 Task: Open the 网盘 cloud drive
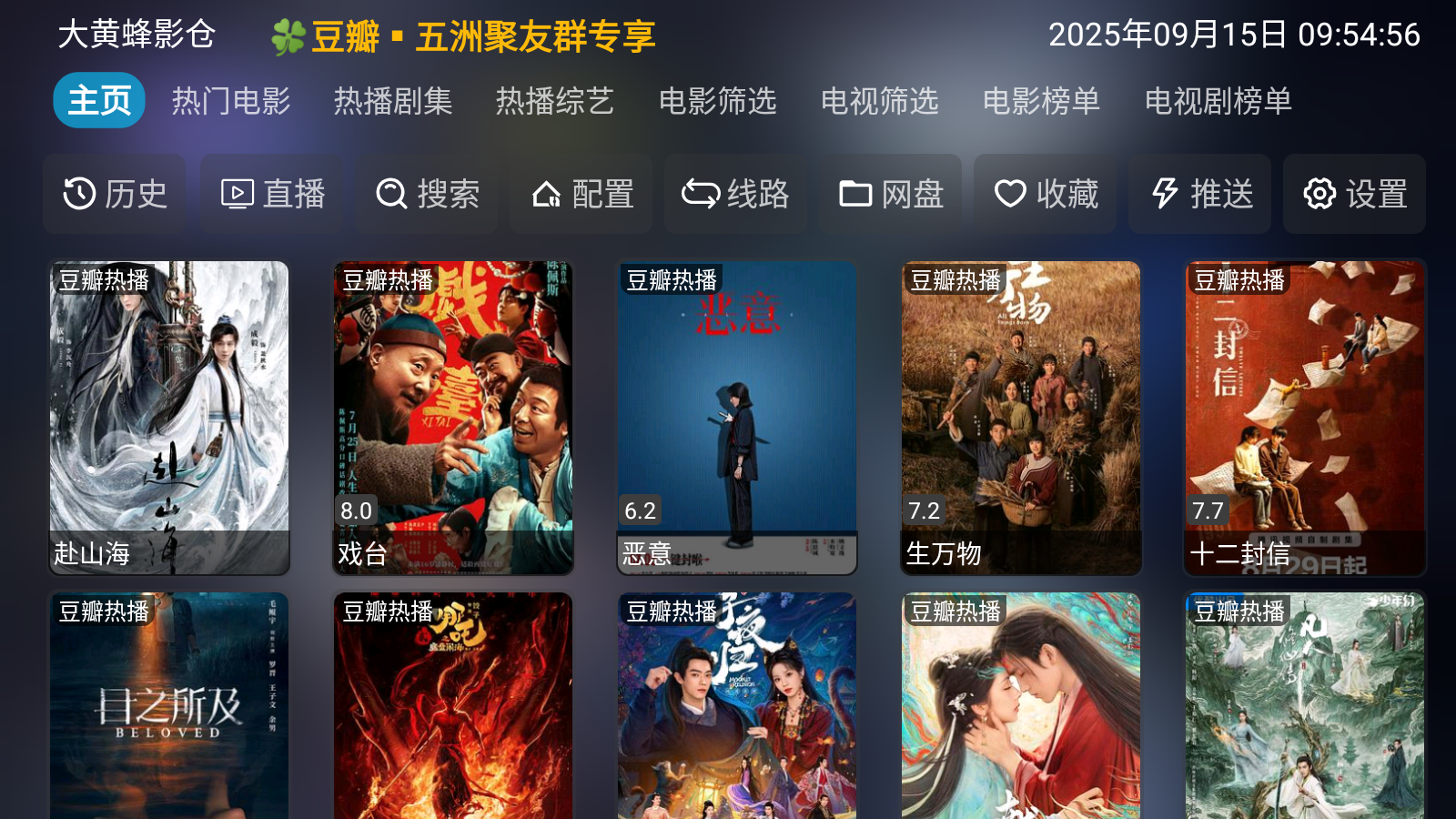click(x=891, y=194)
